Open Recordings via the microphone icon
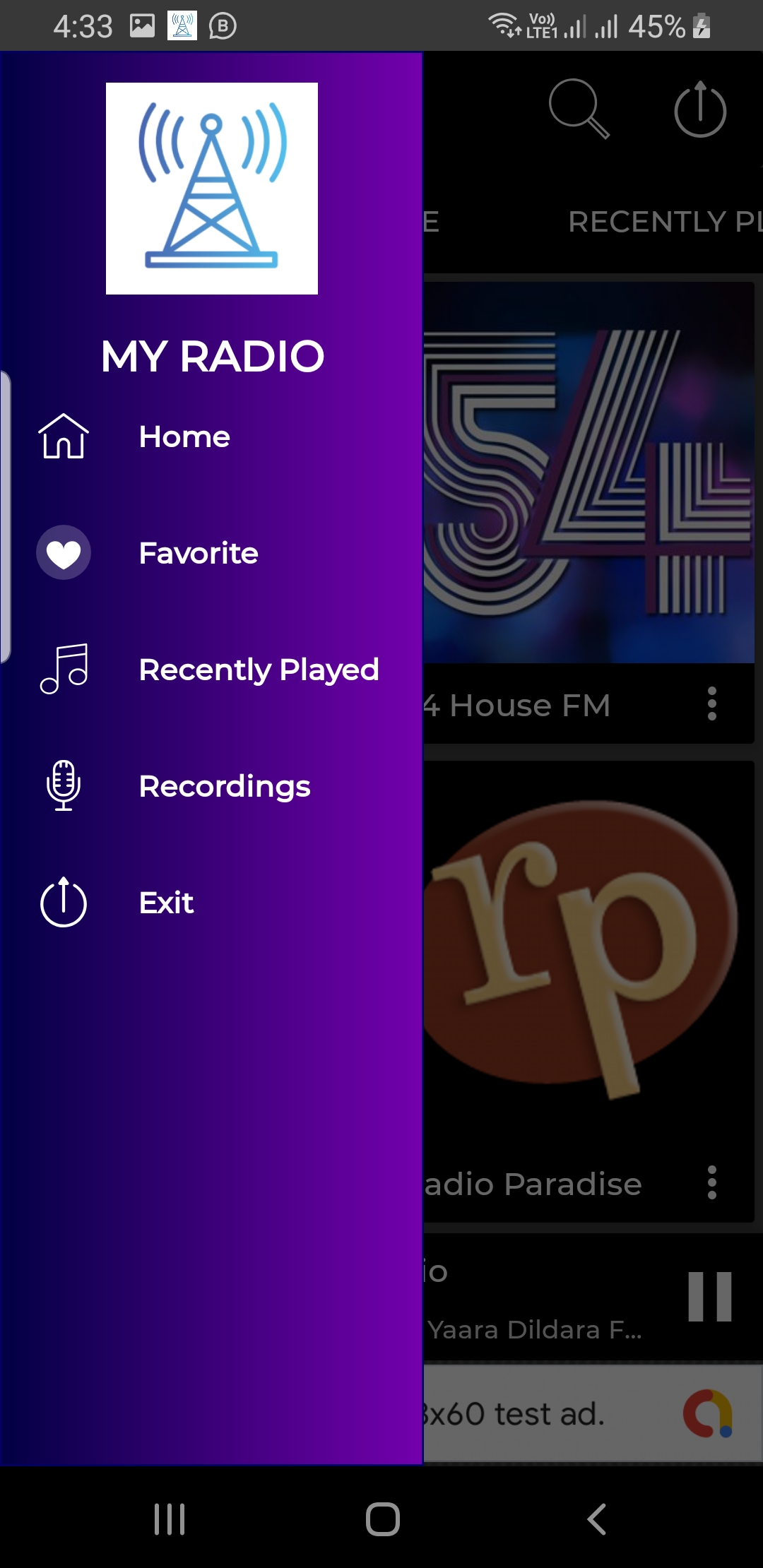Viewport: 763px width, 1568px height. tap(63, 786)
